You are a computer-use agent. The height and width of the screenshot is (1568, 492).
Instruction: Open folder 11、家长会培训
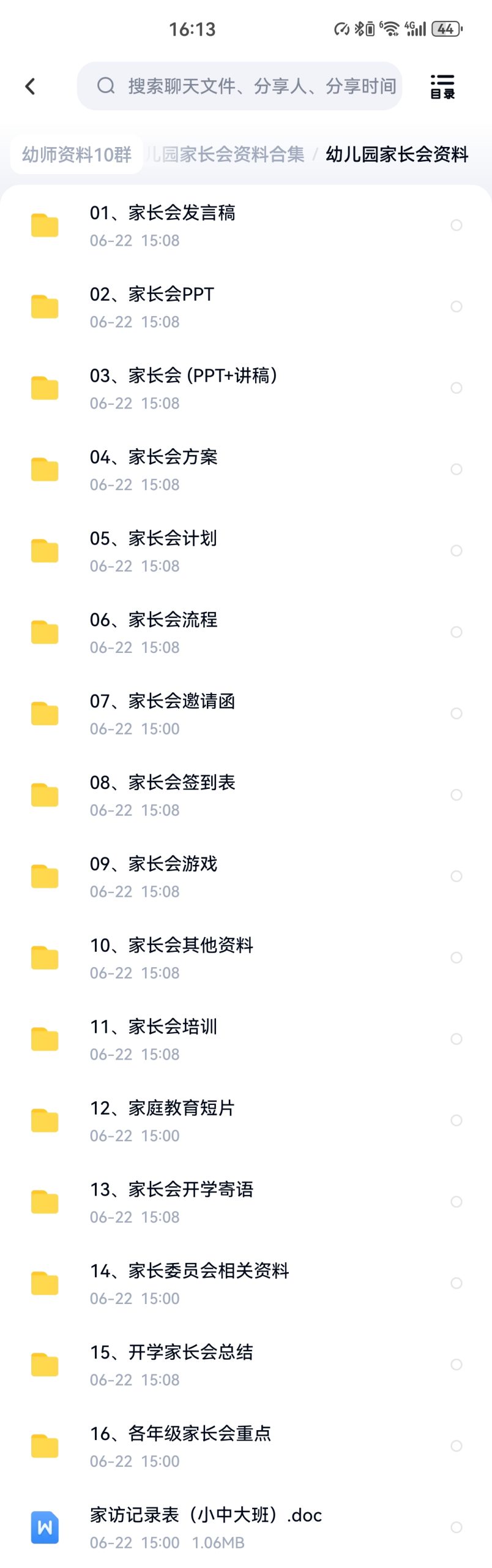(x=154, y=1039)
